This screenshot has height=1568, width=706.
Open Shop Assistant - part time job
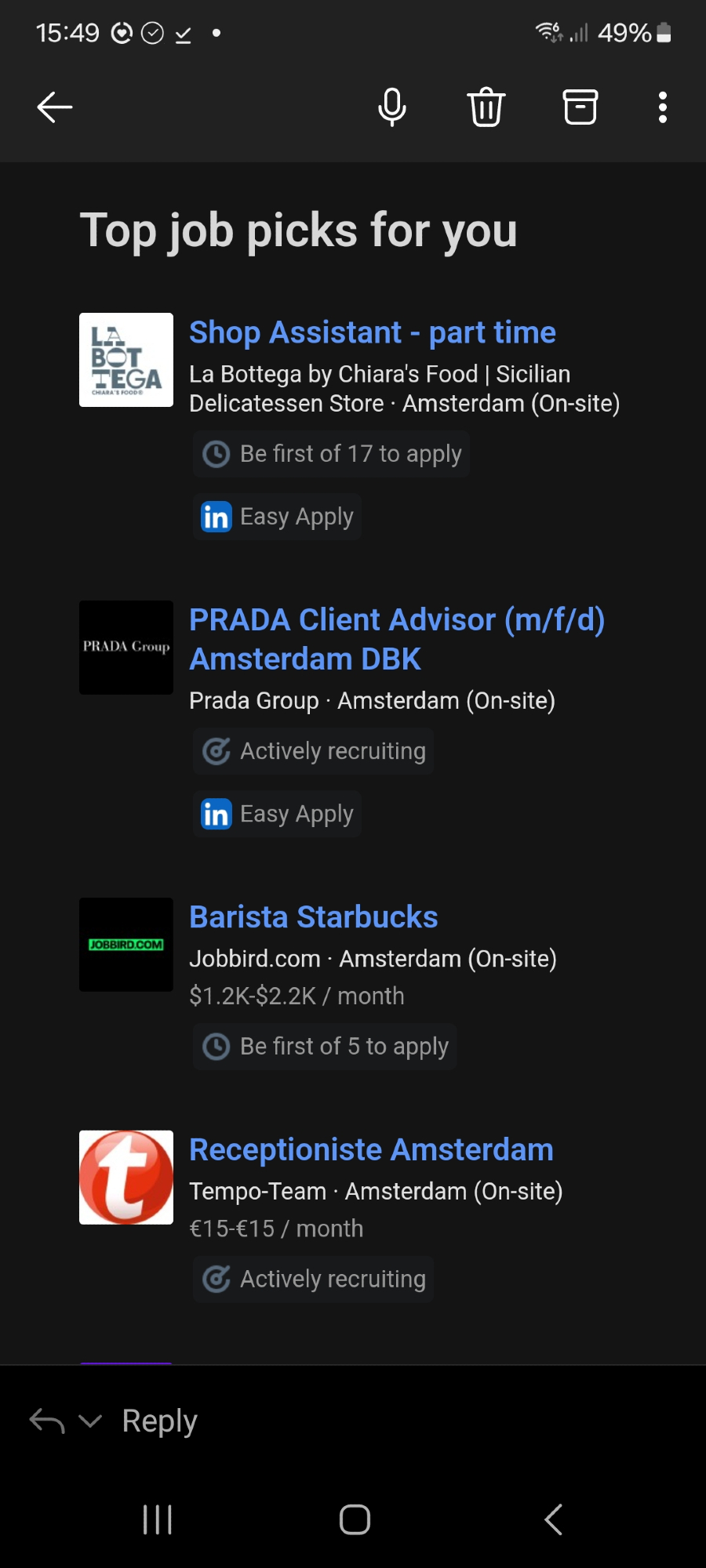point(372,332)
